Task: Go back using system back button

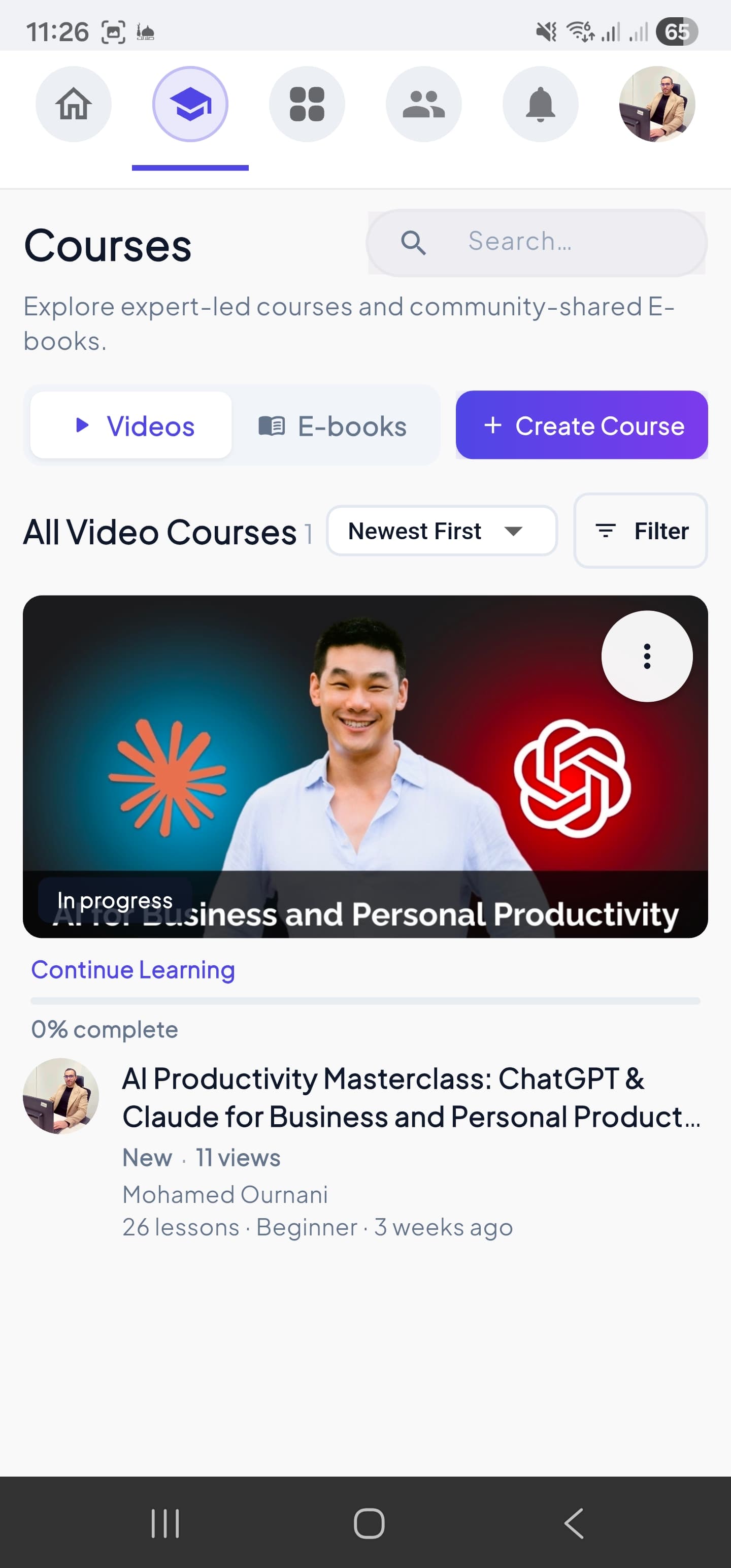Action: tap(574, 1523)
